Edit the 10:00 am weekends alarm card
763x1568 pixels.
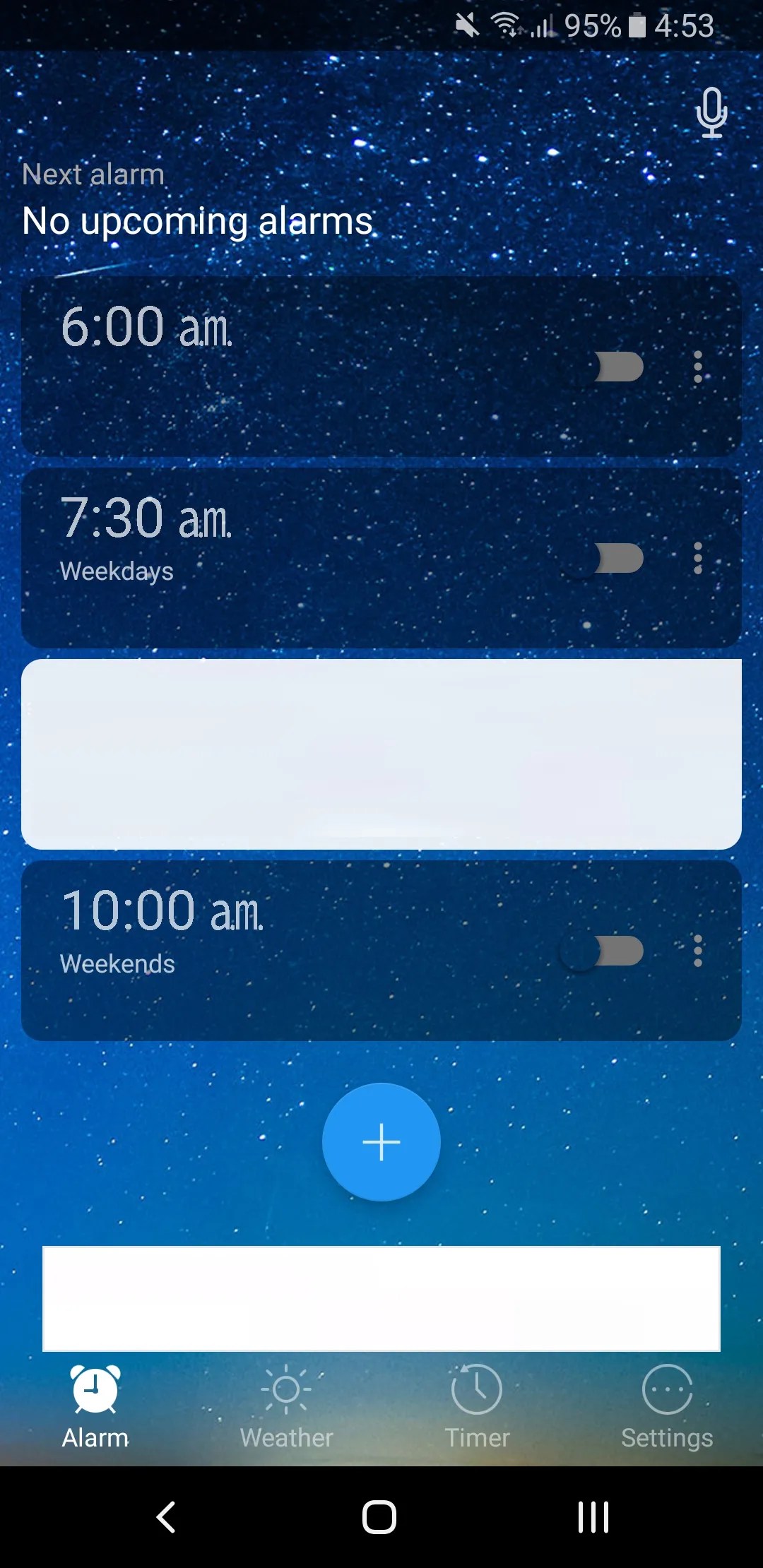283,951
